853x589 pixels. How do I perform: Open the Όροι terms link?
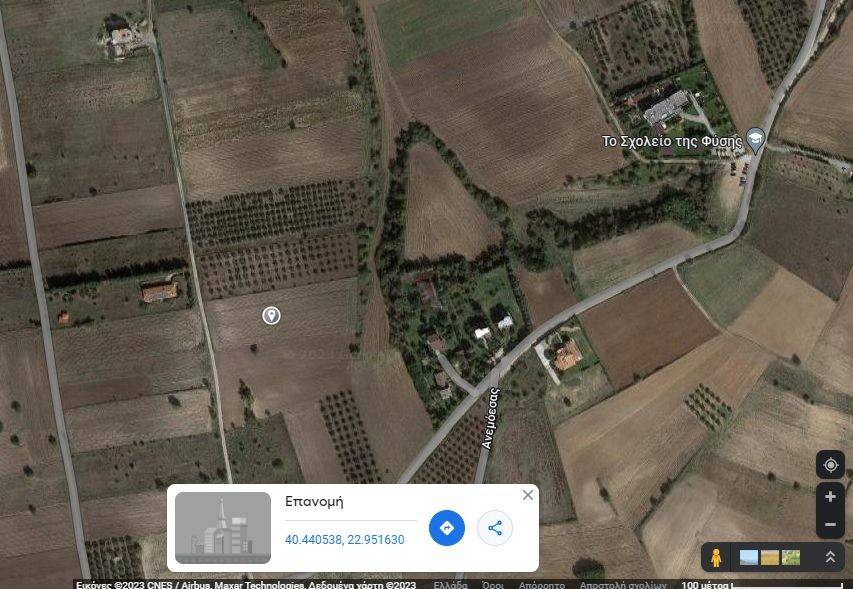(x=492, y=585)
